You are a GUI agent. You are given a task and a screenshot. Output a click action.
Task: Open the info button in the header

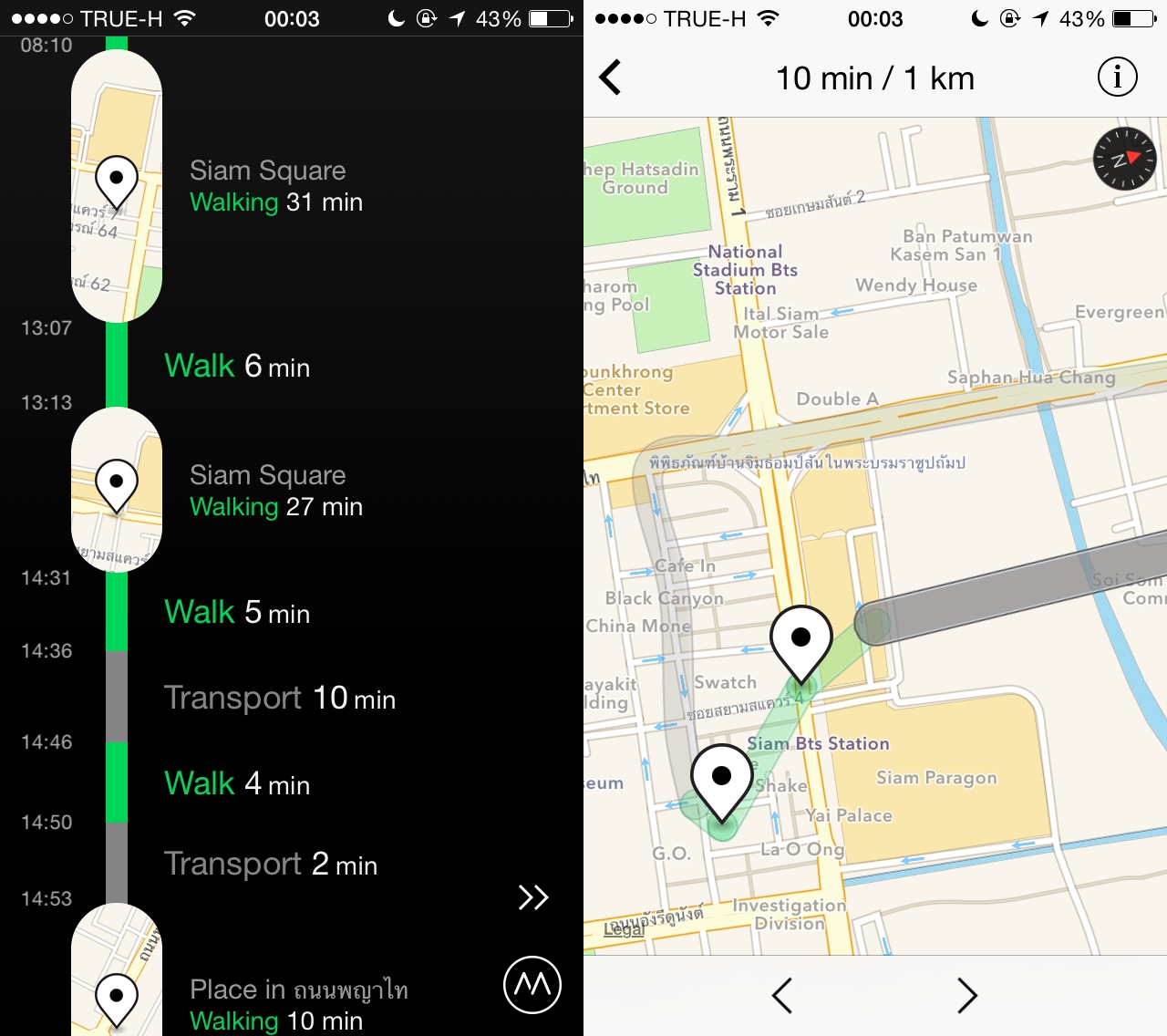click(x=1117, y=78)
